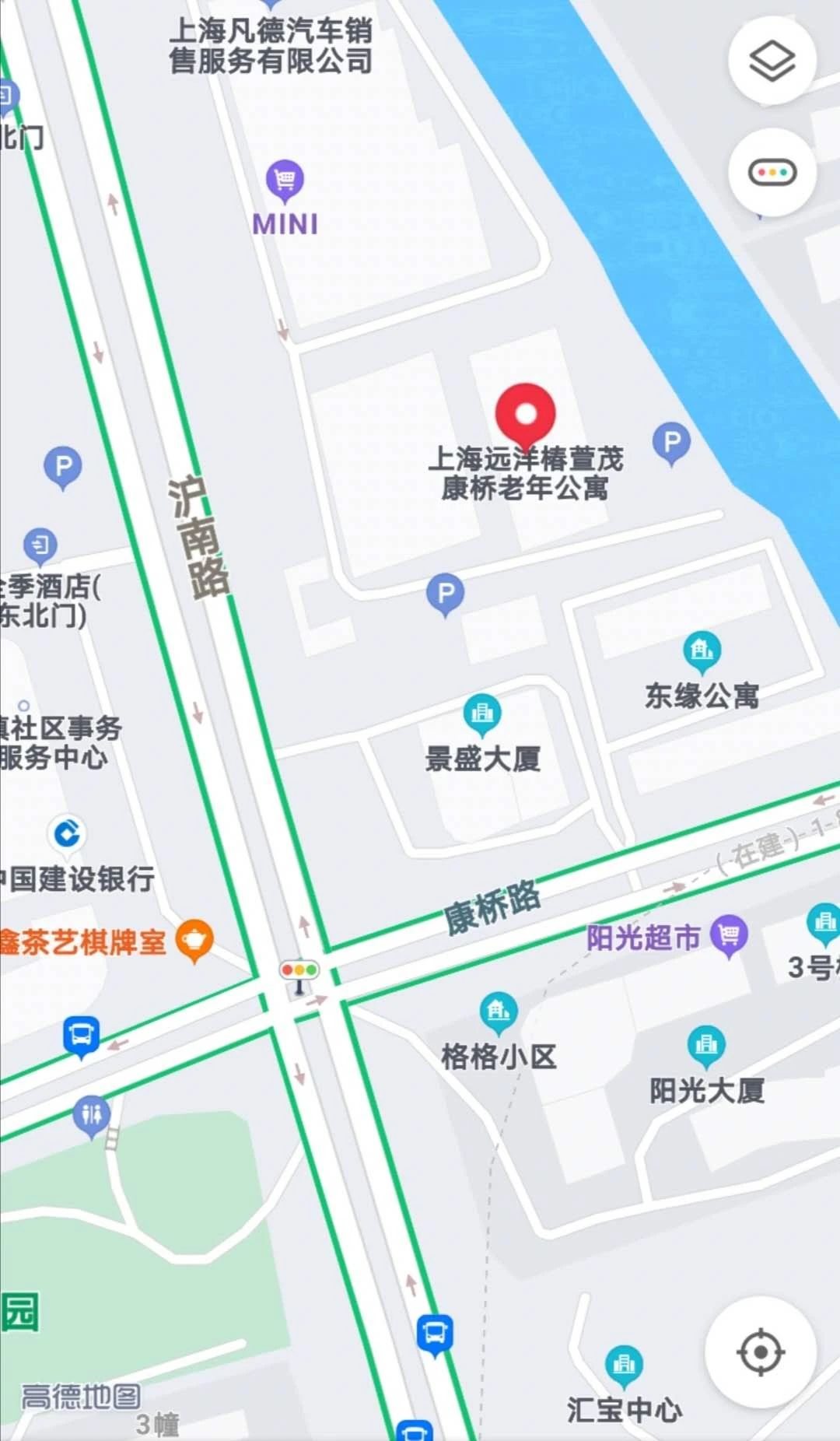This screenshot has width=840, height=1441.
Task: Open the map layers button
Action: click(772, 61)
